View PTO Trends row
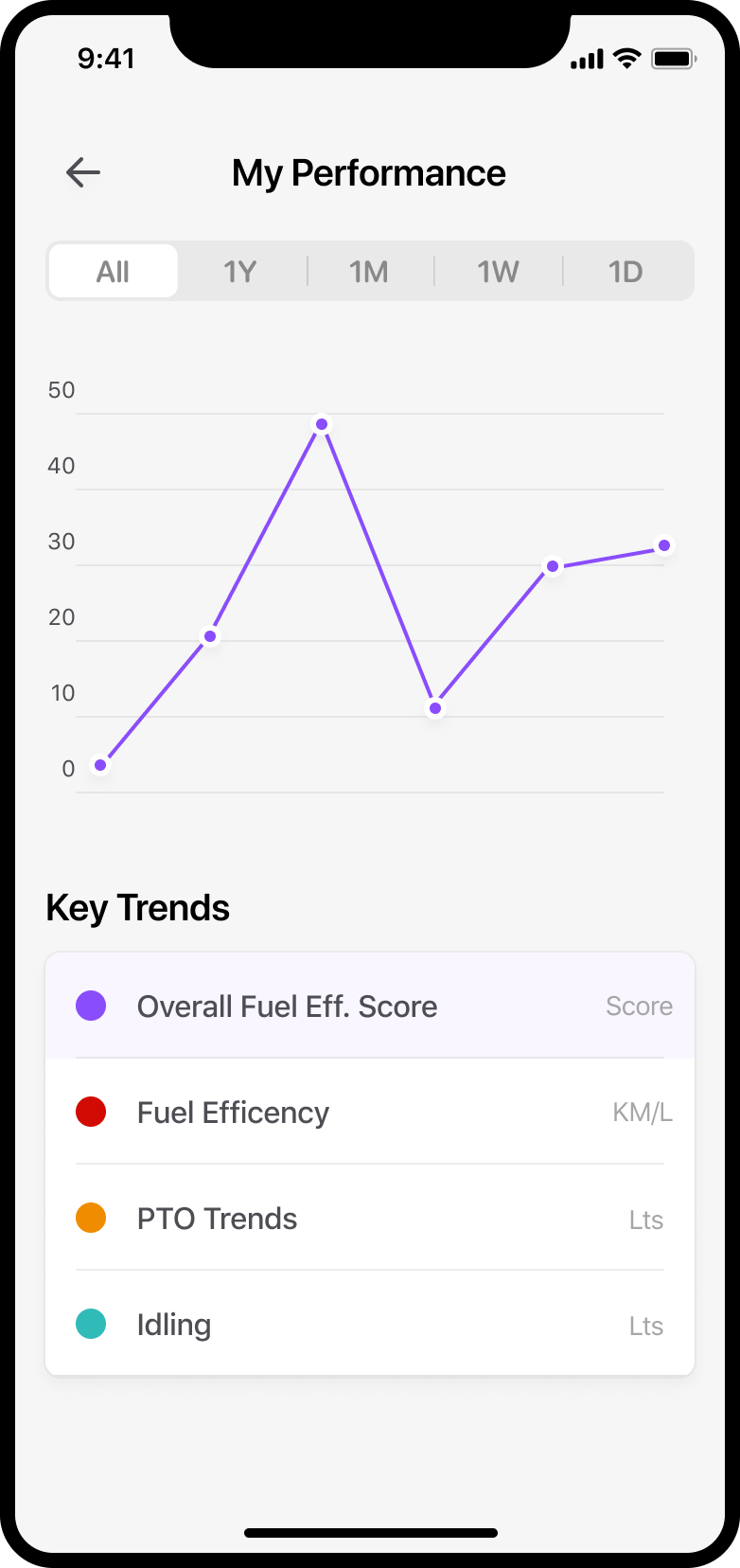The height and width of the screenshot is (1568, 740). coord(369,1218)
